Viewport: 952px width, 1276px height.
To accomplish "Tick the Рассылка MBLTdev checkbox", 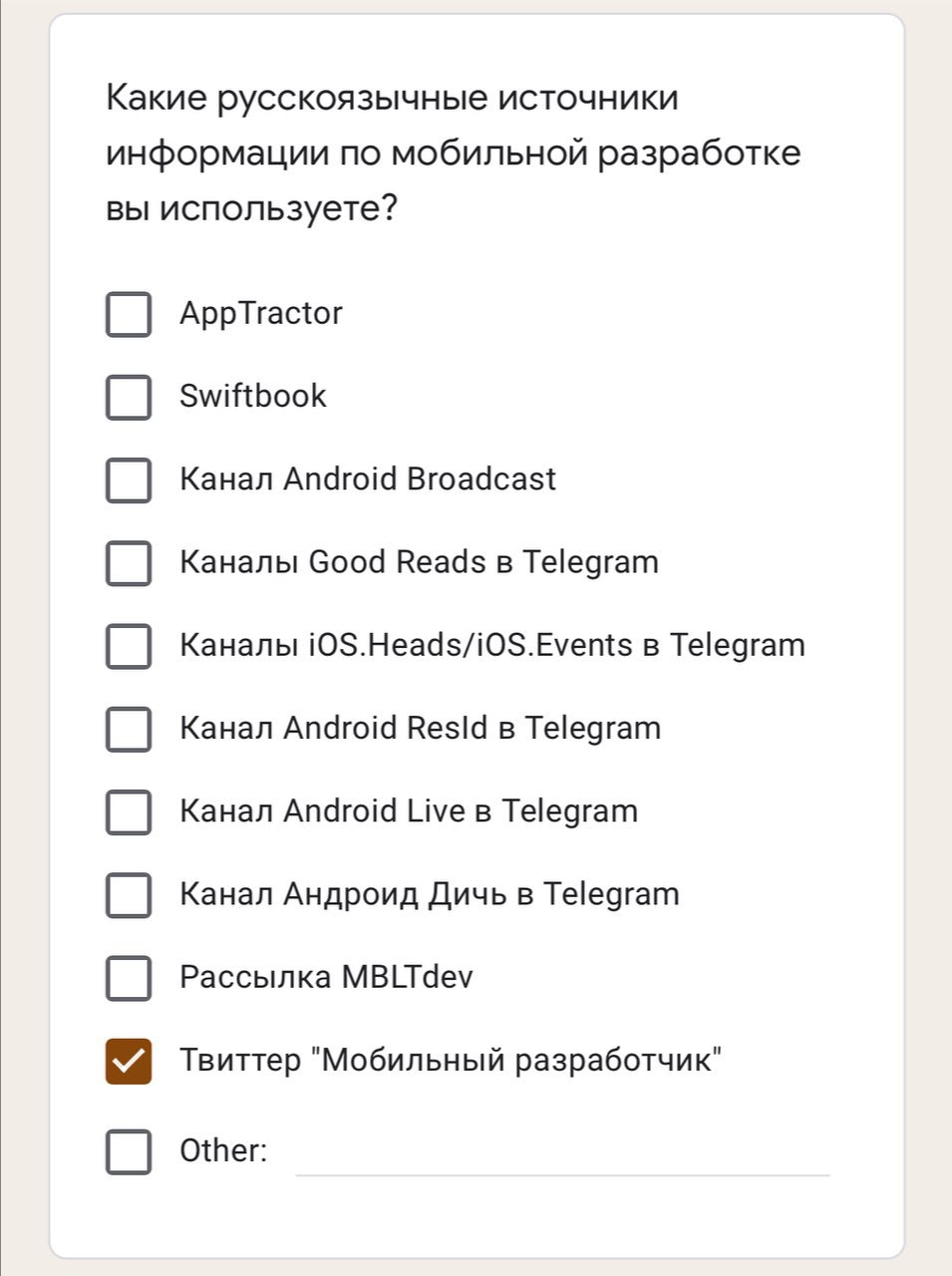I will coord(129,978).
